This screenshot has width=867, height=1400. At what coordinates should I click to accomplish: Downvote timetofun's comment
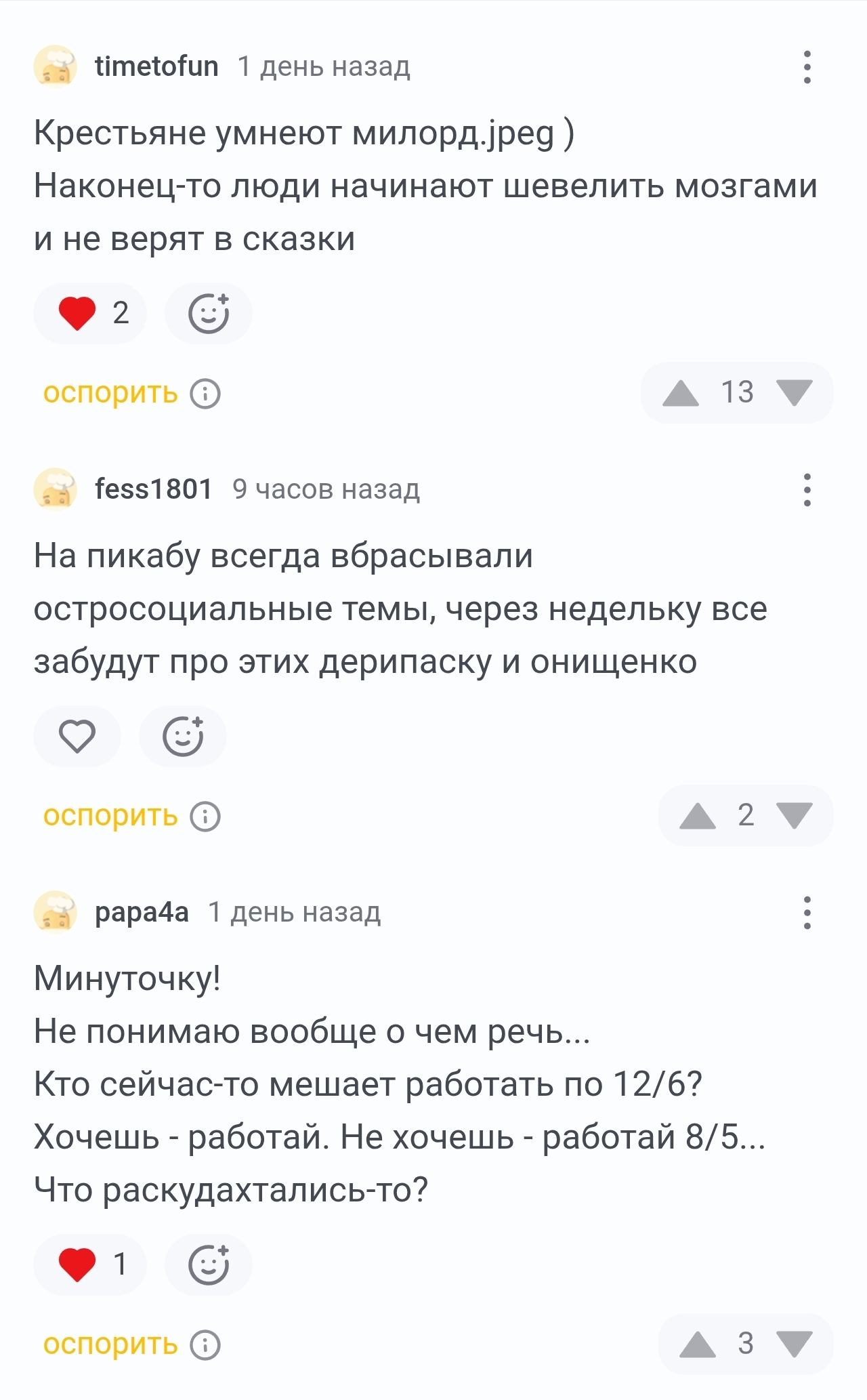pyautogui.click(x=795, y=393)
